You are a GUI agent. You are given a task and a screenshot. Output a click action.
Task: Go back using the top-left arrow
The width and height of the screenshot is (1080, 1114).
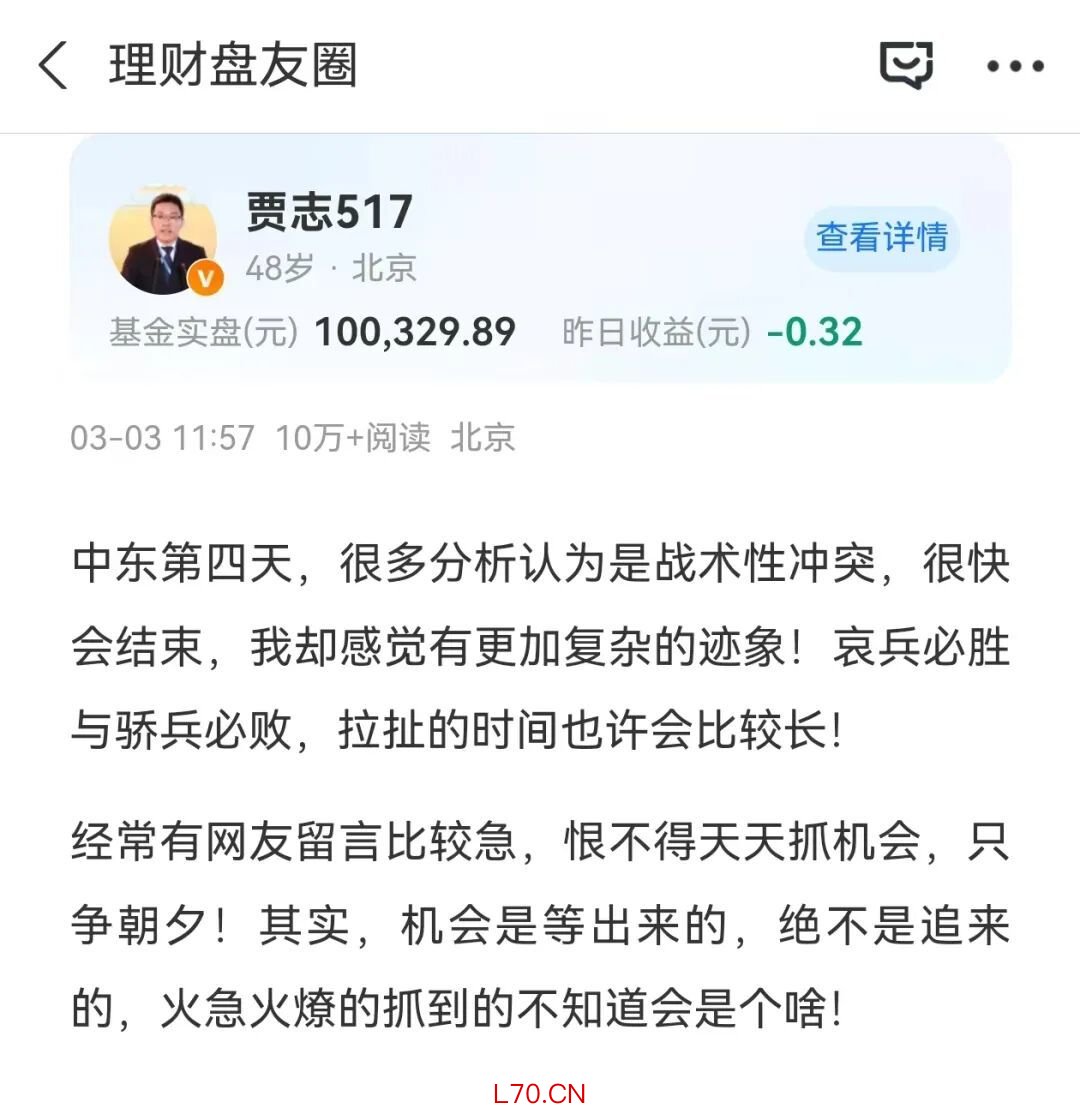[53, 65]
